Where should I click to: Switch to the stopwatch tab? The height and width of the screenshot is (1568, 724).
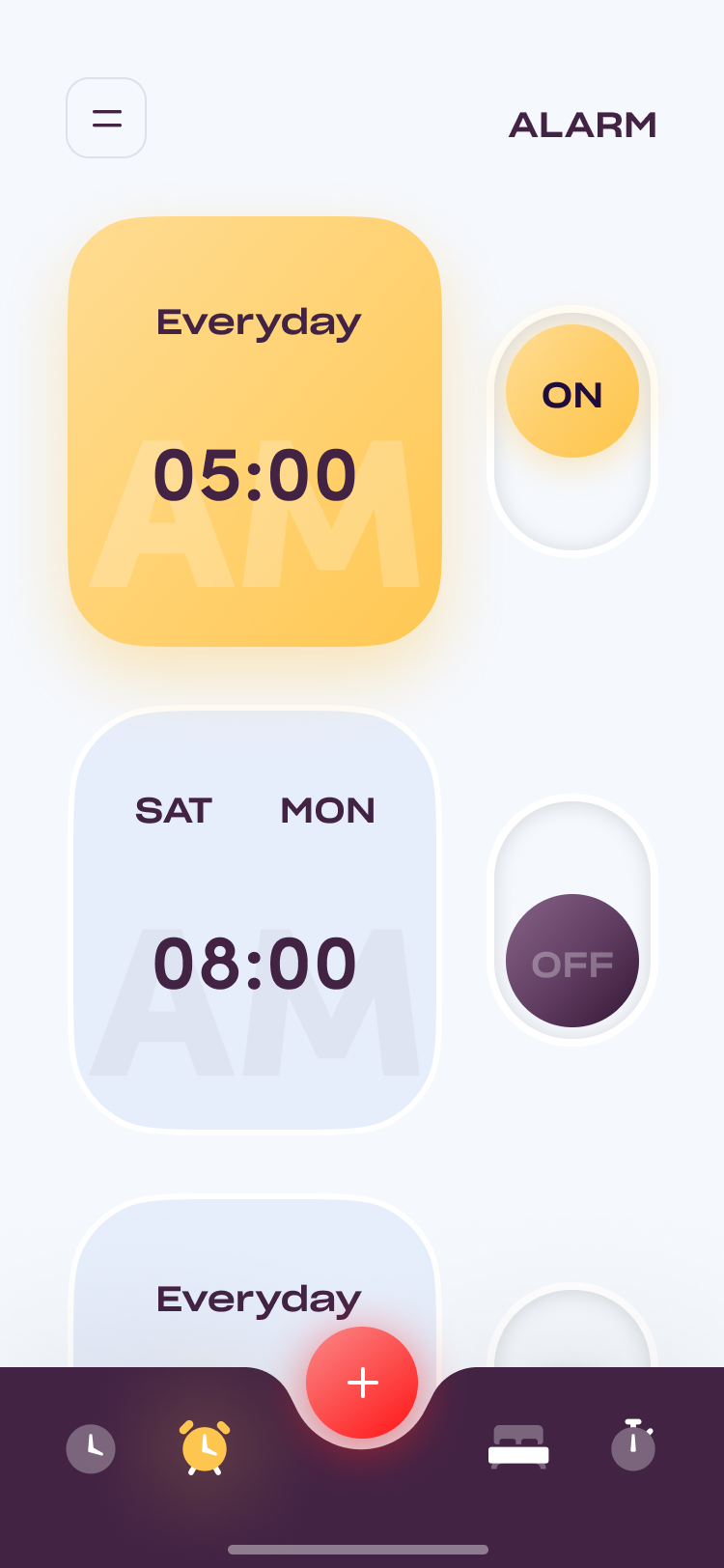[x=634, y=1445]
